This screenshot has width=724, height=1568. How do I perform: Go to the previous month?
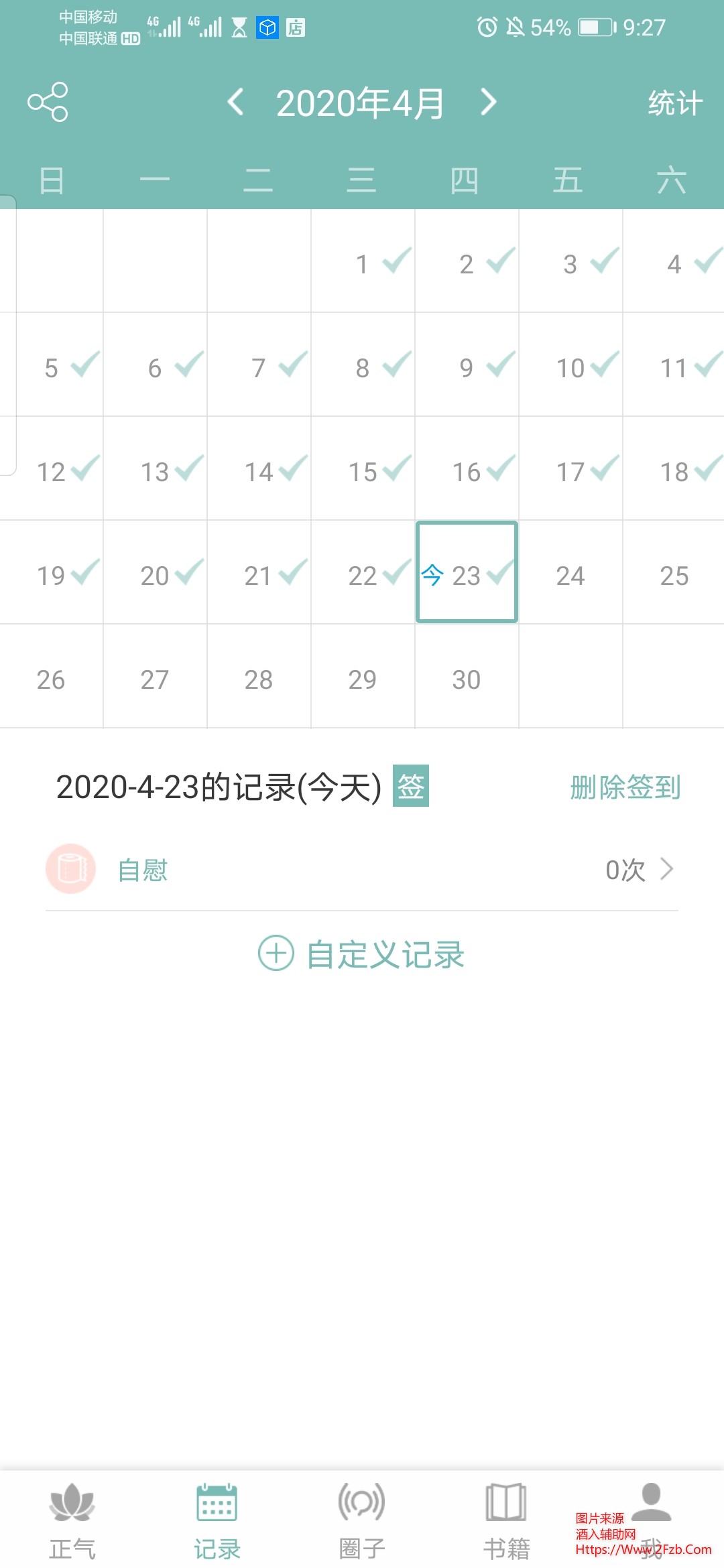(x=235, y=102)
